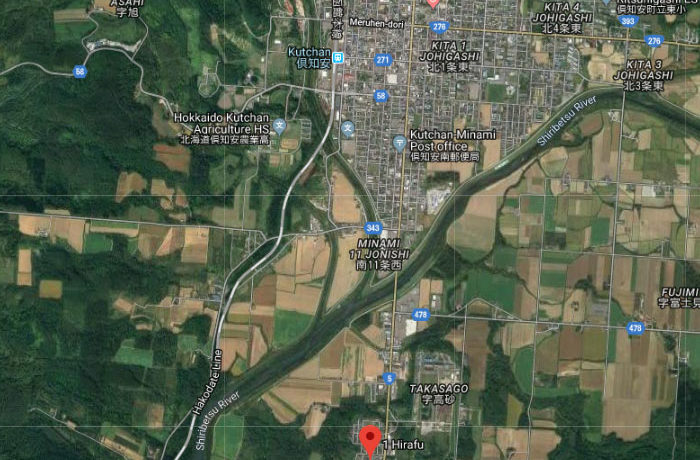Screen dimensions: 700x460
Task: Open Kutchan station marker
Action: coord(339,58)
